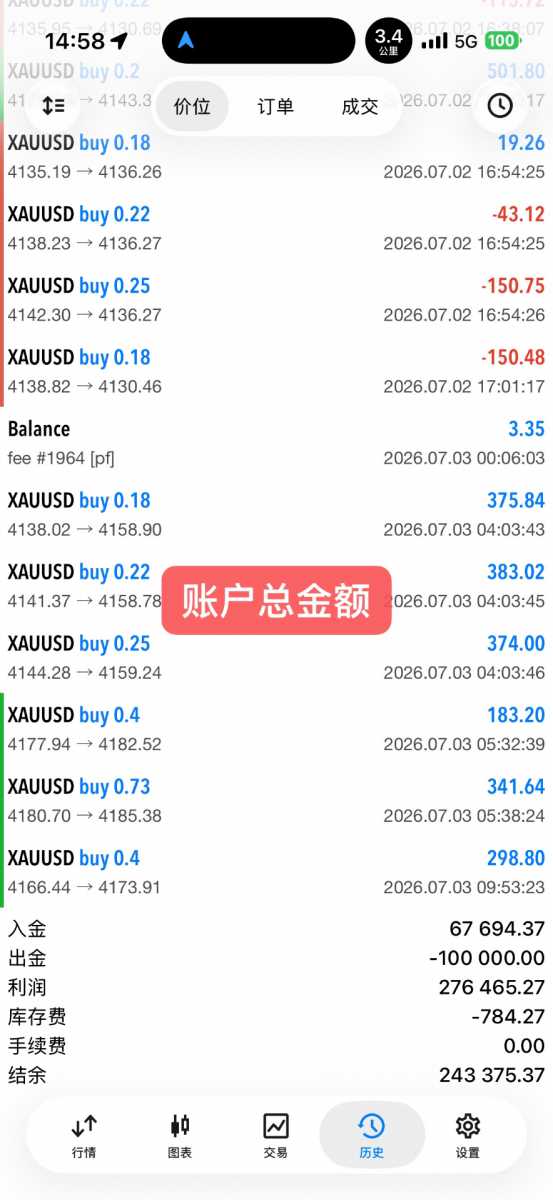Image resolution: width=553 pixels, height=1200 pixels.
Task: Open the XAUUSD buy 0.73 trade
Action: pos(276,801)
